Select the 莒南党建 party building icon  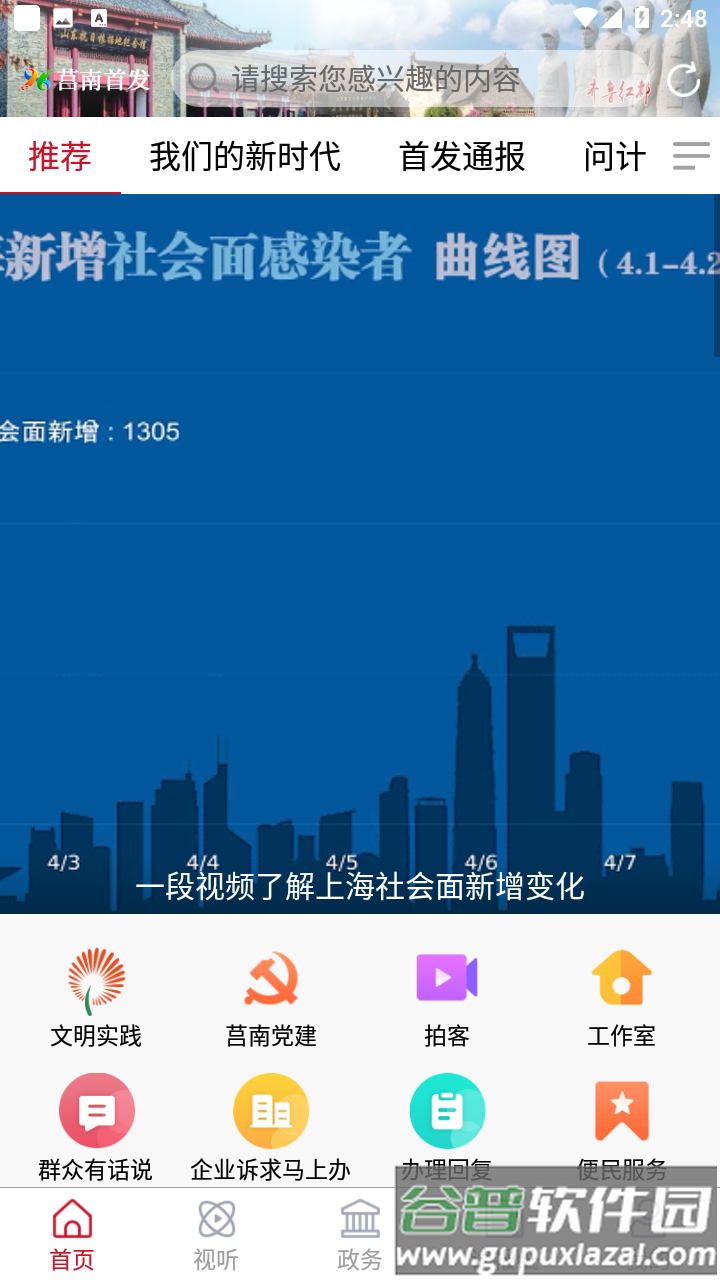pos(271,998)
